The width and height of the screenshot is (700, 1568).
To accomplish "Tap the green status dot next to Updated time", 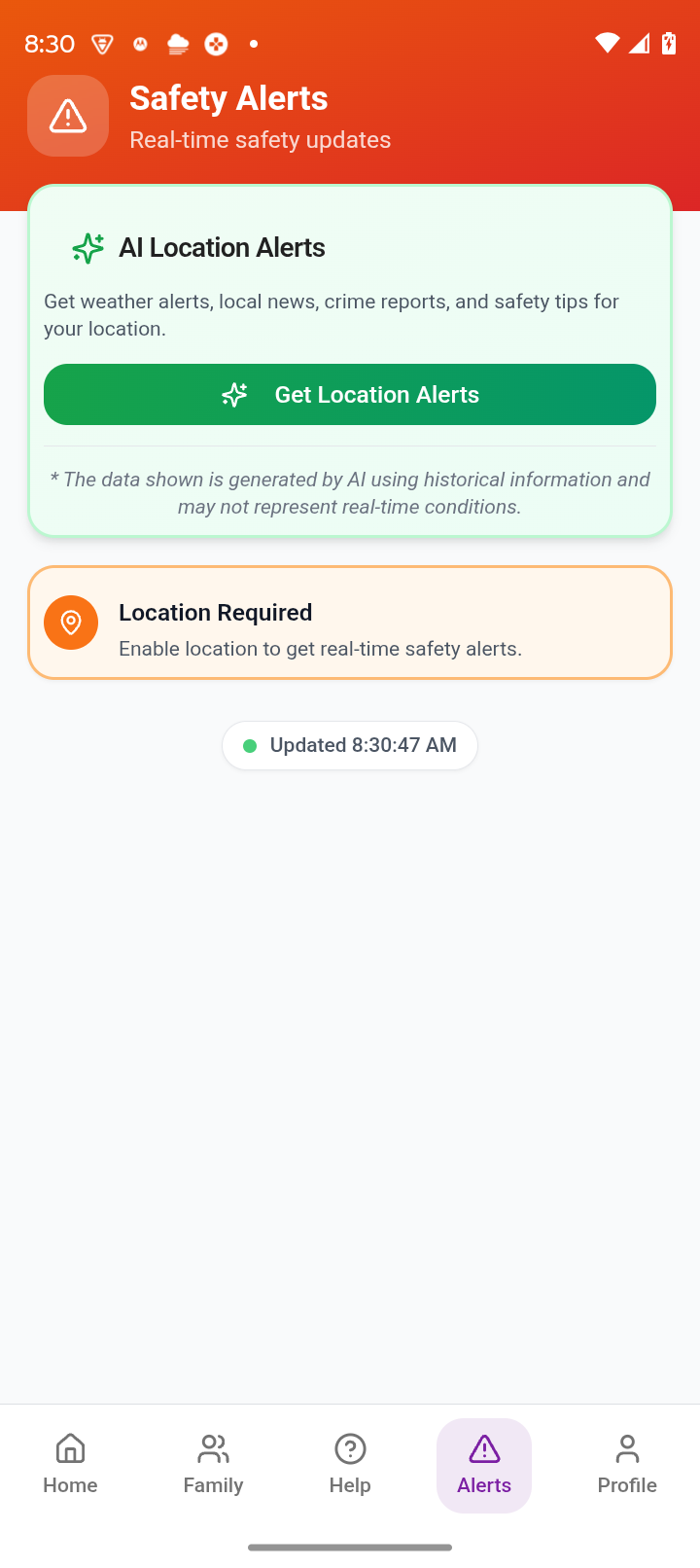I will [250, 745].
